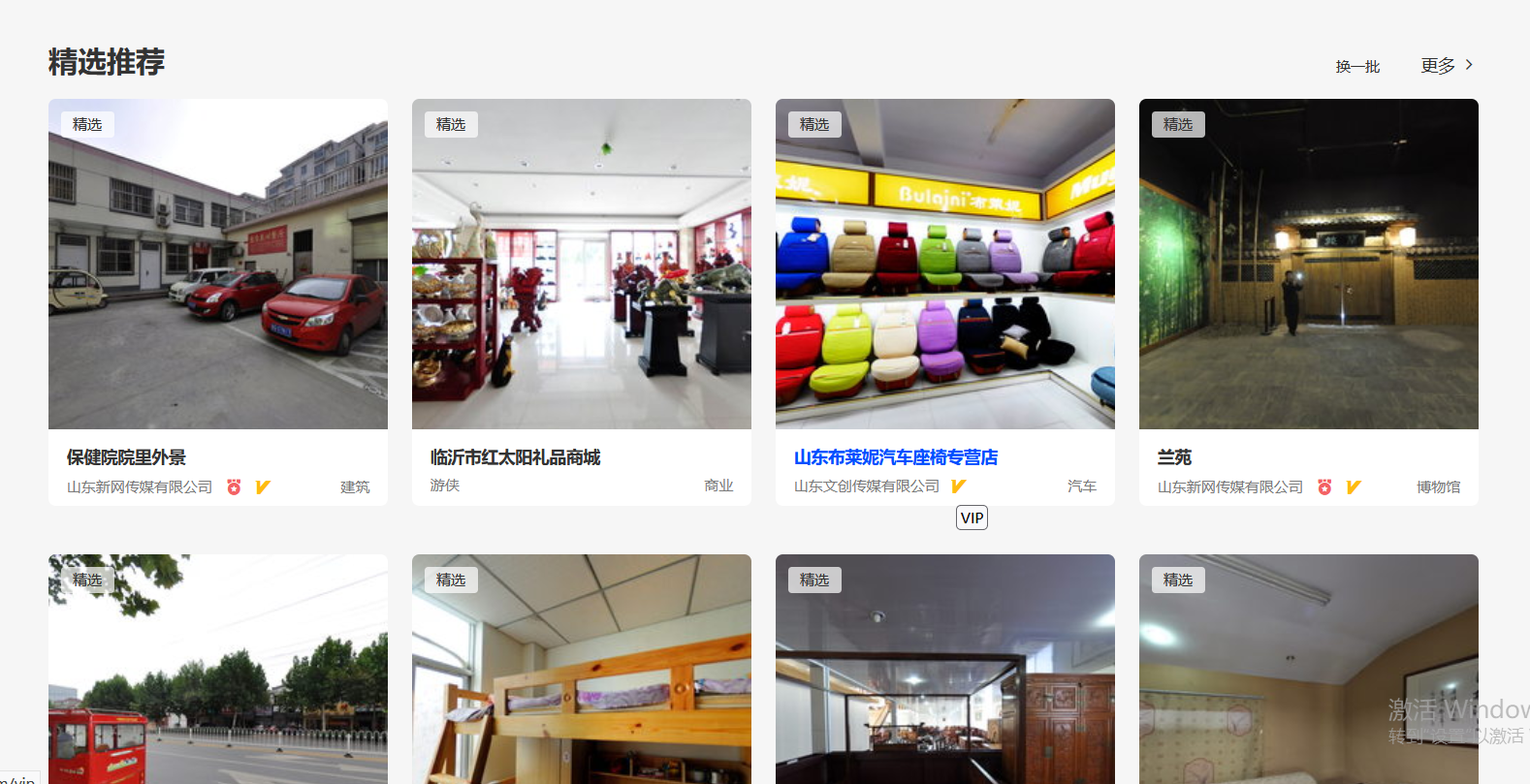Screen dimensions: 1530x784
Task: Open the 保健院院里外景 card
Action: click(x=217, y=264)
